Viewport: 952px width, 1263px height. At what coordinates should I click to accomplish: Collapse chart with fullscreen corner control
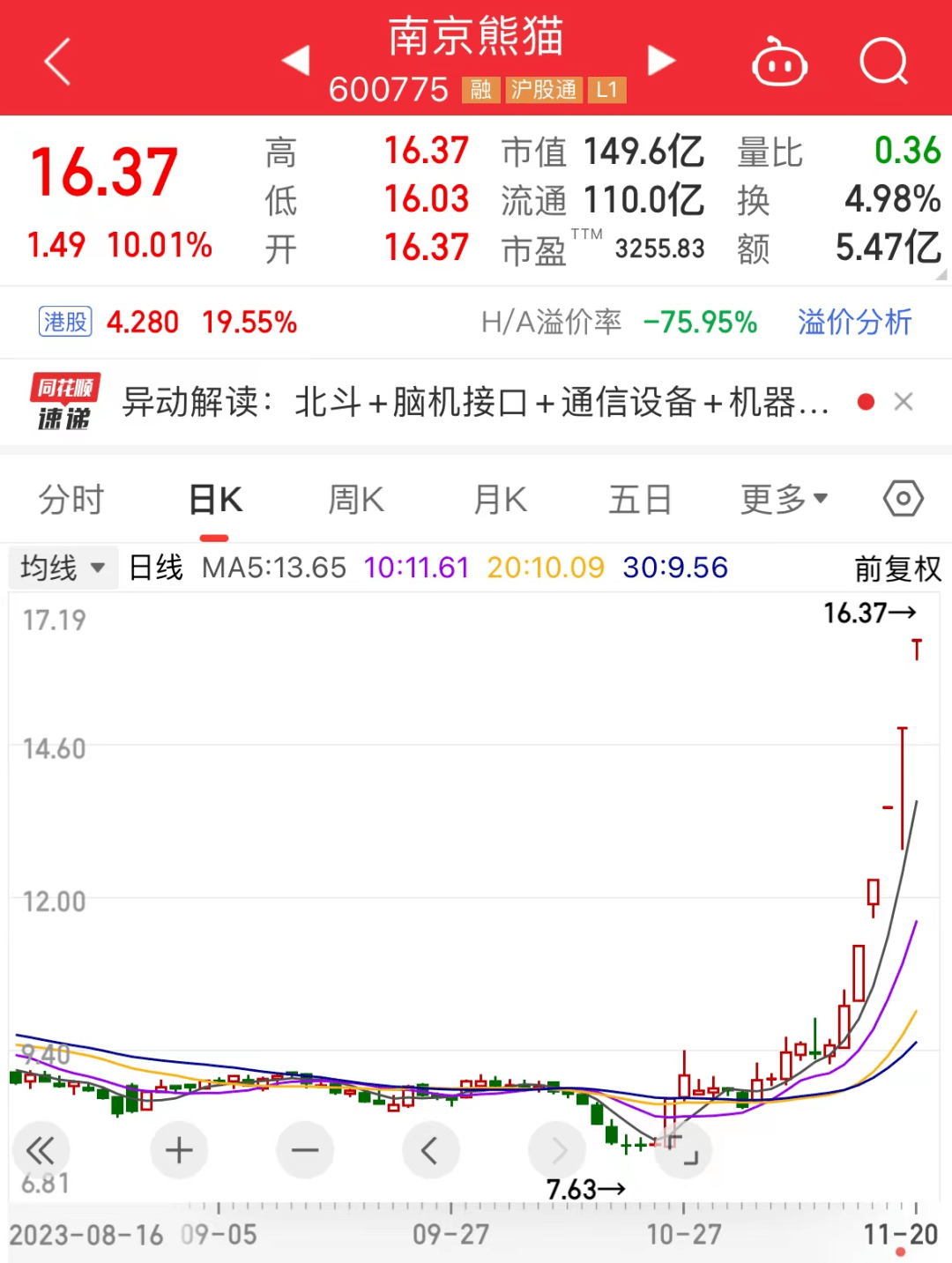683,1149
